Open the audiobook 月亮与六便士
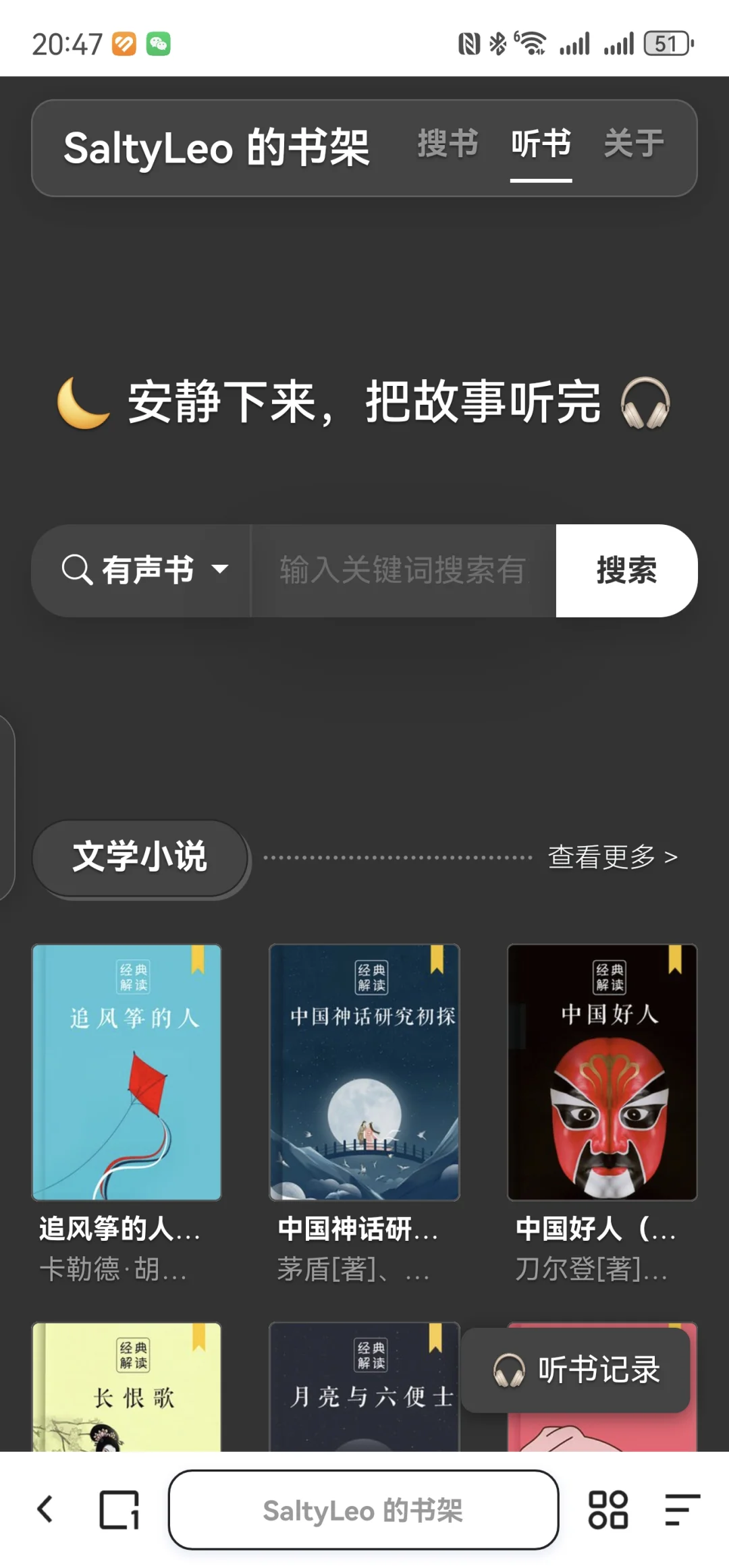Image resolution: width=729 pixels, height=1568 pixels. [364, 1387]
